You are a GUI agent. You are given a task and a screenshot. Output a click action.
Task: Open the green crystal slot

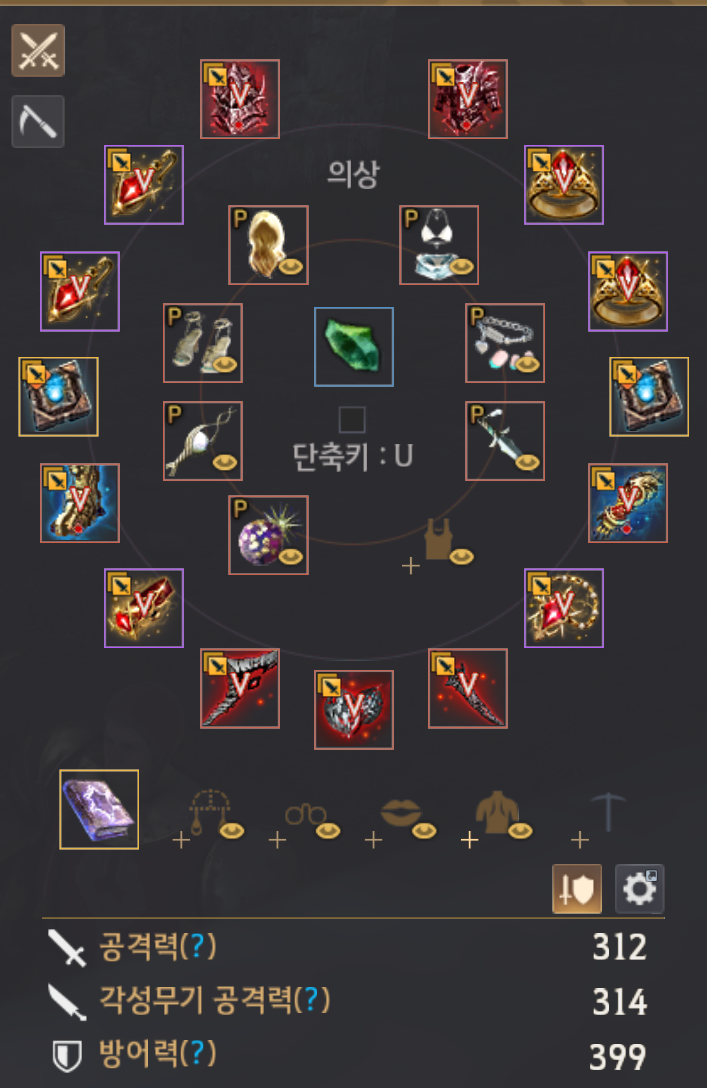coord(354,346)
